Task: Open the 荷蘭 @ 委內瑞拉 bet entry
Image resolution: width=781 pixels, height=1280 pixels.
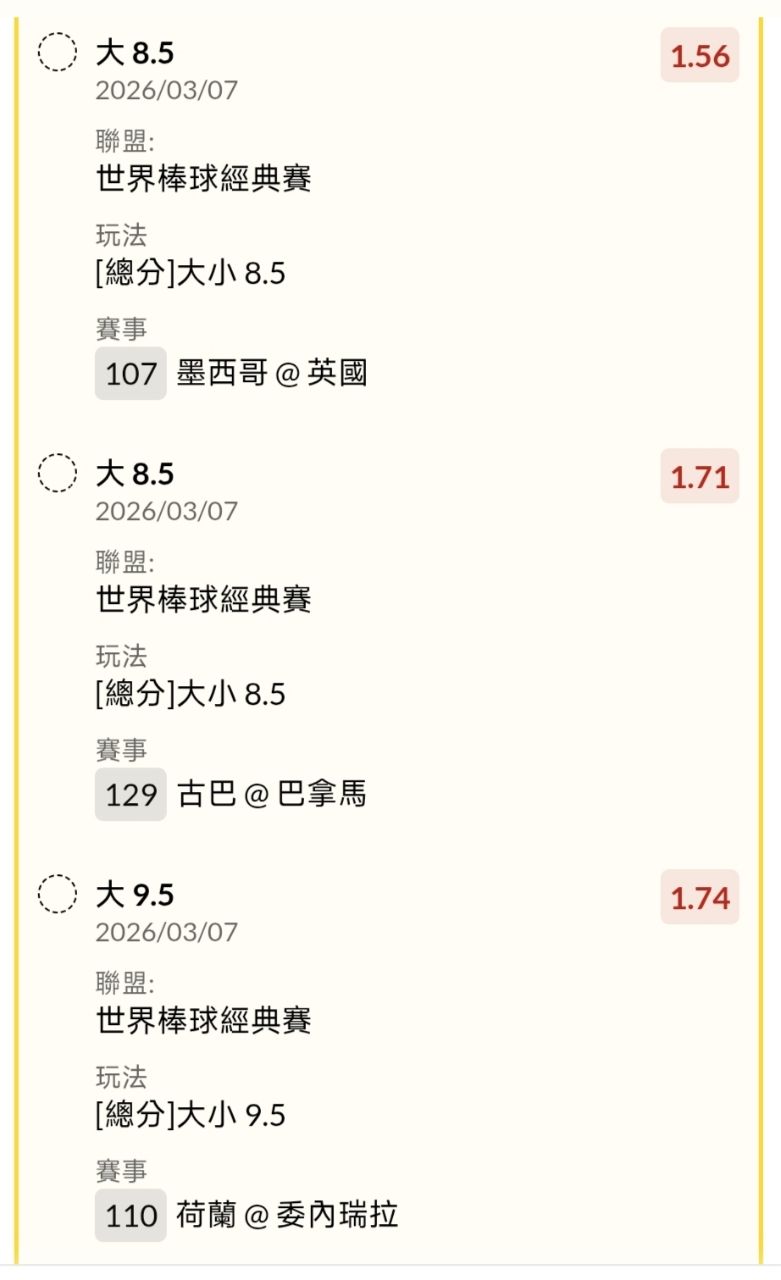Action: click(x=287, y=1215)
